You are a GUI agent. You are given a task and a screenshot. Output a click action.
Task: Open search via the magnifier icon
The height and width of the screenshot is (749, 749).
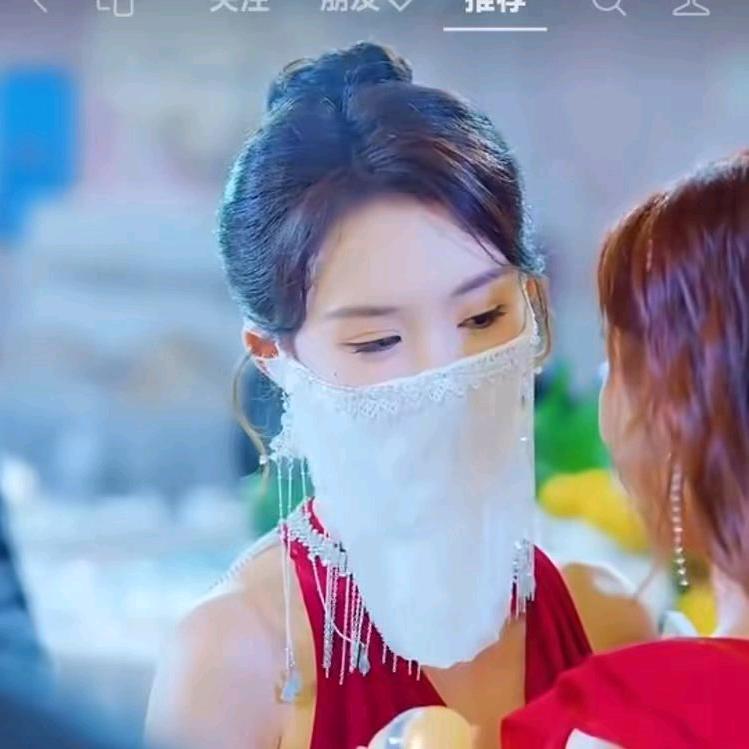click(x=608, y=5)
